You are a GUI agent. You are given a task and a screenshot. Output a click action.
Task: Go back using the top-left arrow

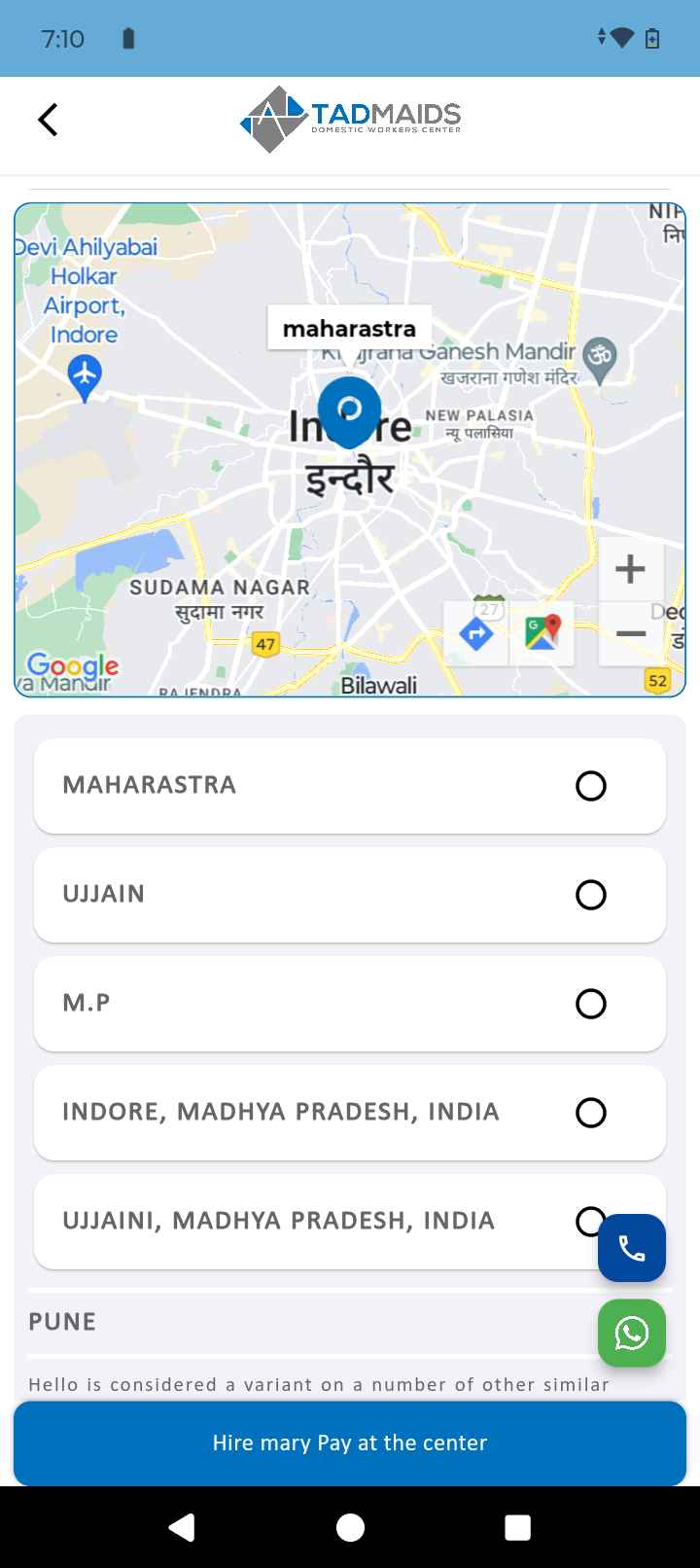pos(48,120)
